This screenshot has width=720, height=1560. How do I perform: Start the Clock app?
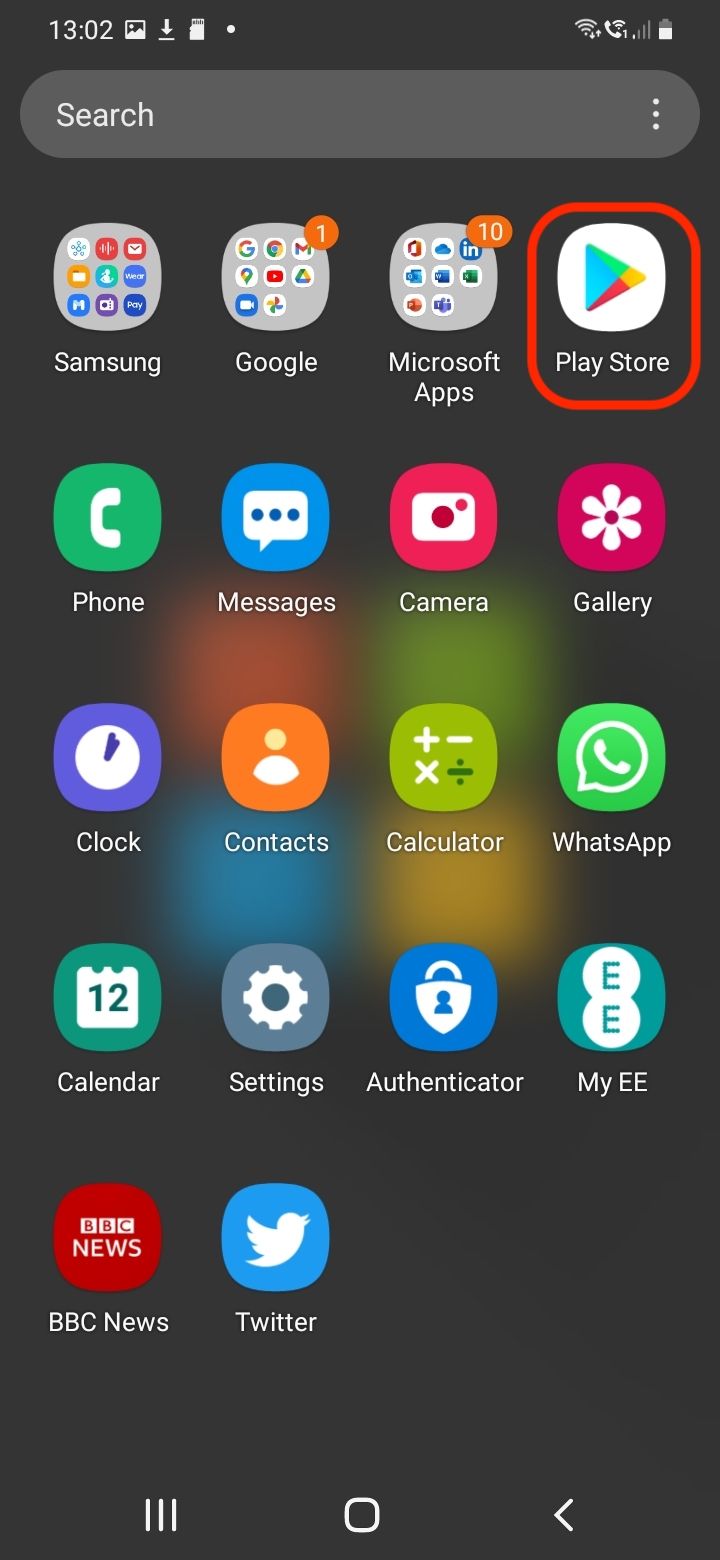click(x=108, y=757)
